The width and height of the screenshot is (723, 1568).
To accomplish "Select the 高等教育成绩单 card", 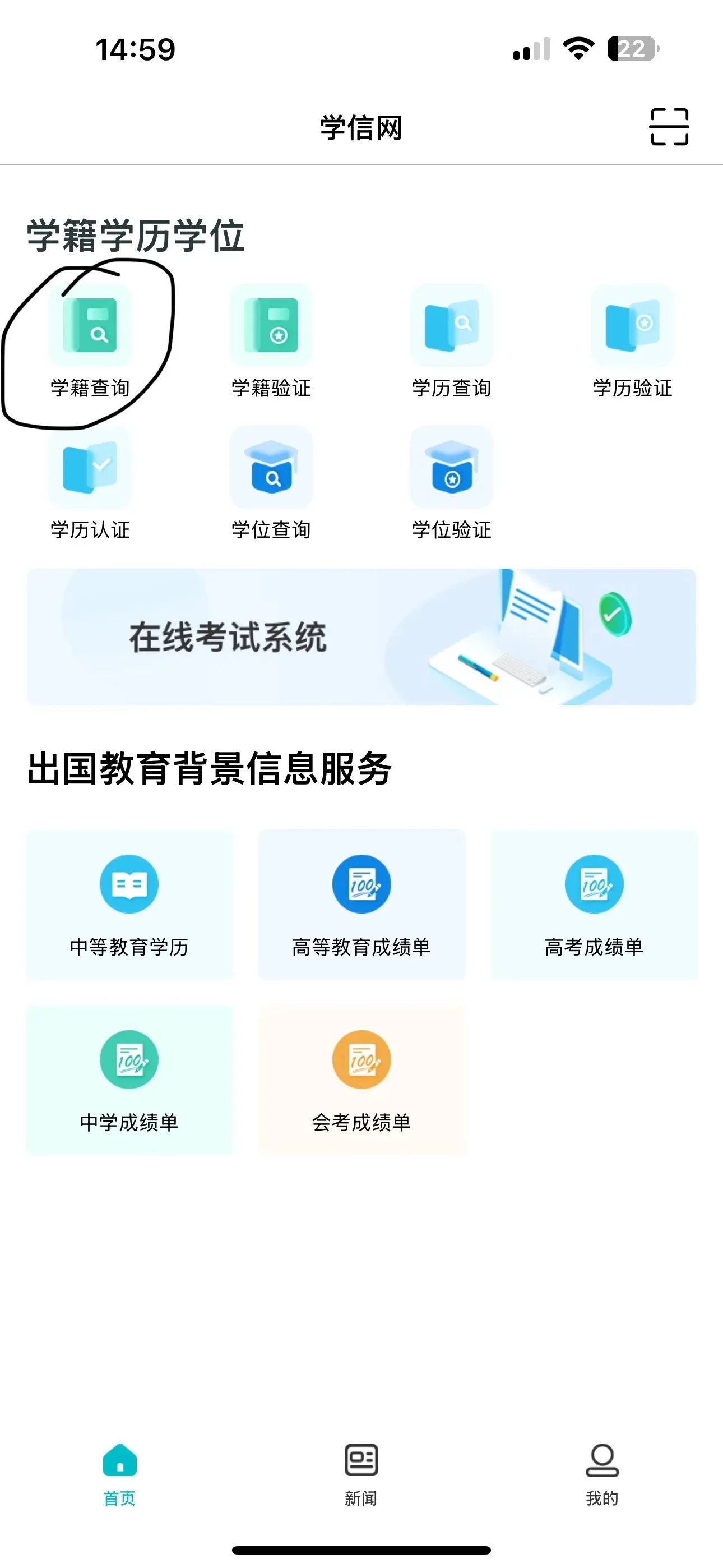I will [x=361, y=905].
